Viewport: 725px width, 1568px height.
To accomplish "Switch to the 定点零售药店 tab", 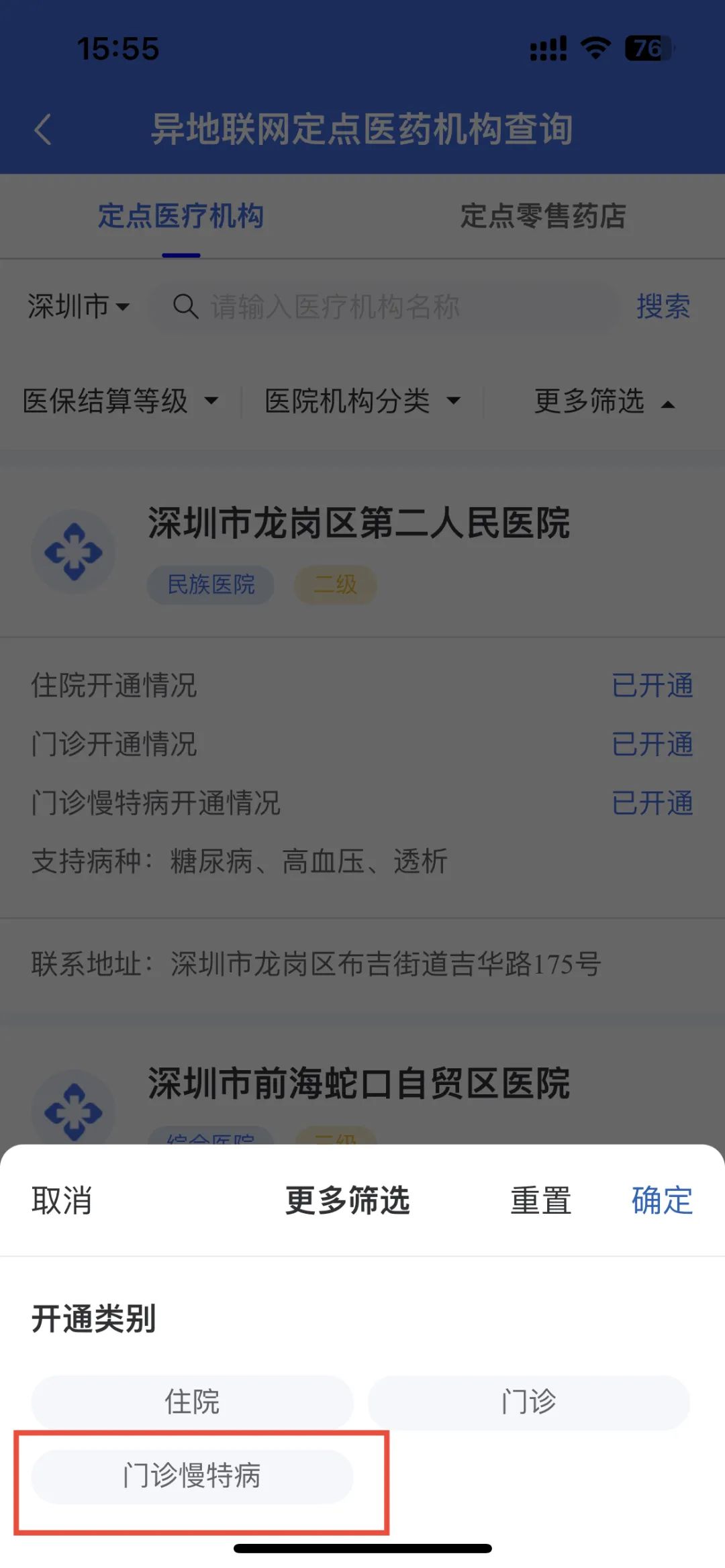I will click(x=542, y=216).
